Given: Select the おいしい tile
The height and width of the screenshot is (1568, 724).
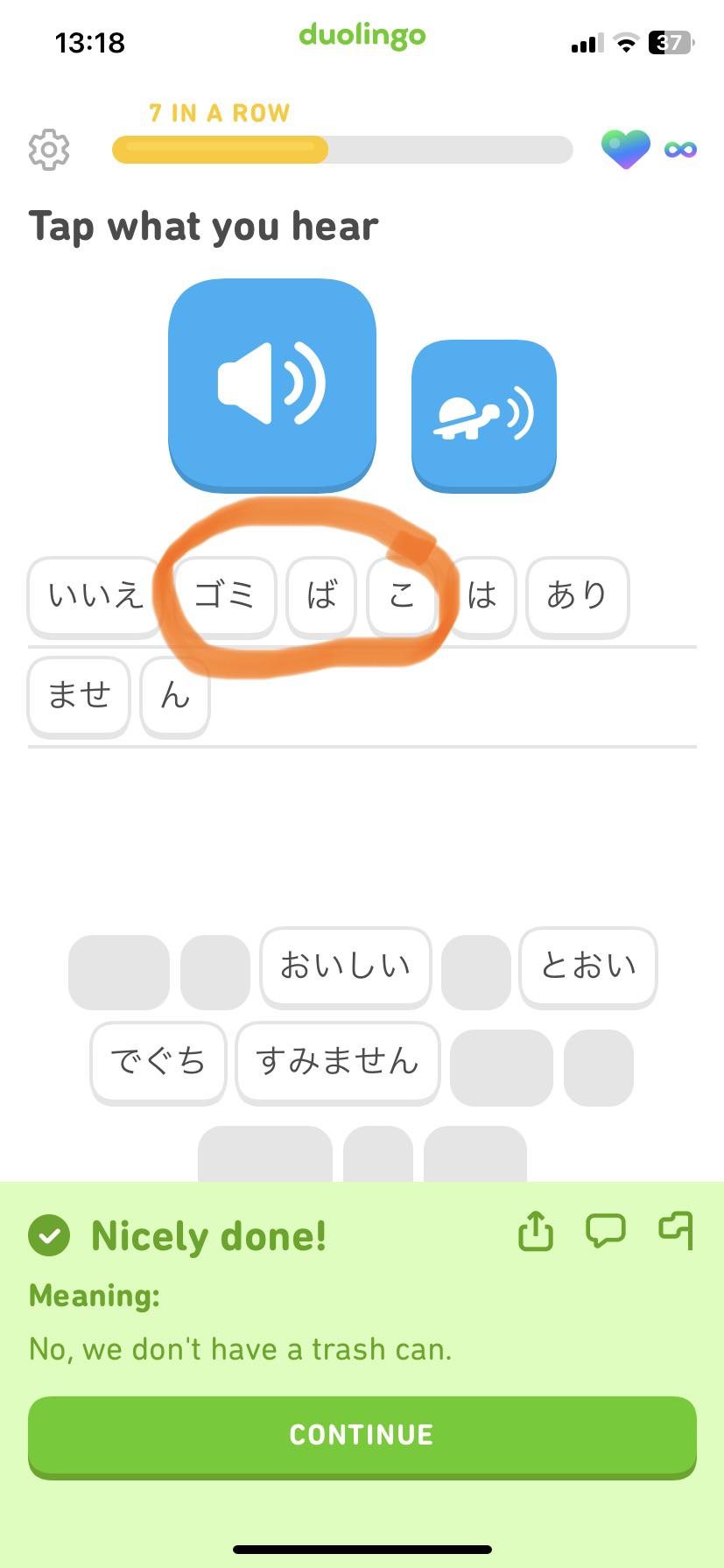Looking at the screenshot, I should point(345,966).
